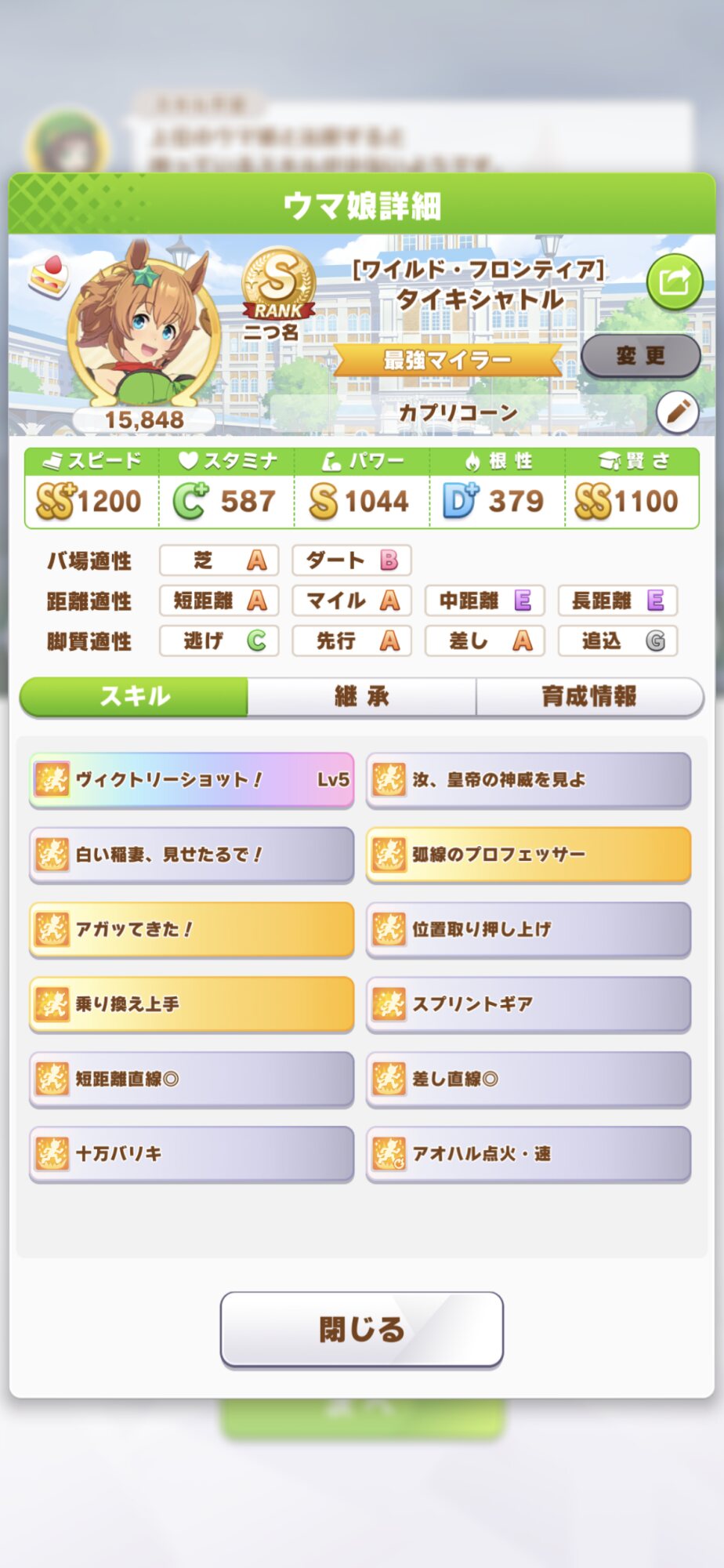Image resolution: width=724 pixels, height=1568 pixels.
Task: Tap the 弧線のプロフェッサー skill
Action: pyautogui.click(x=528, y=854)
